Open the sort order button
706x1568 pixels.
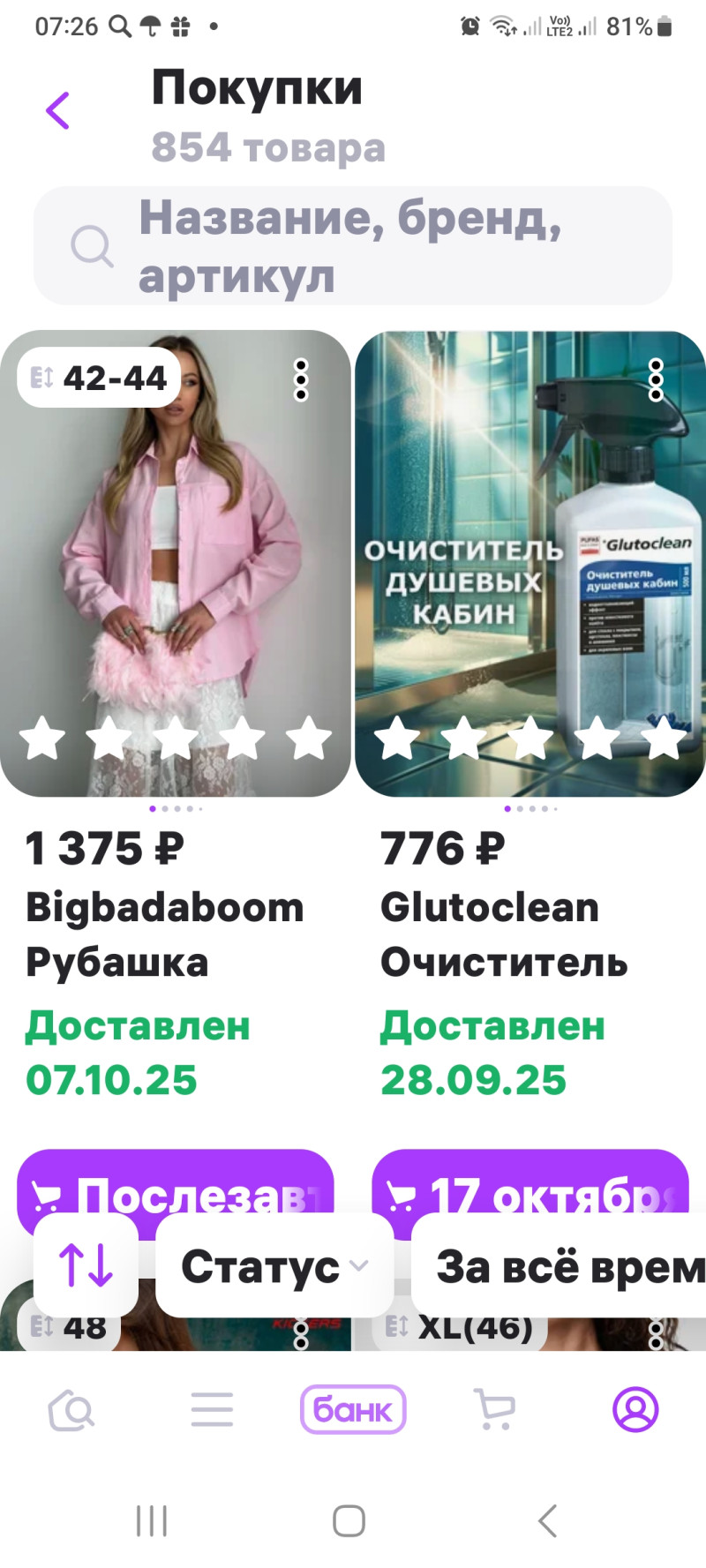point(86,1264)
